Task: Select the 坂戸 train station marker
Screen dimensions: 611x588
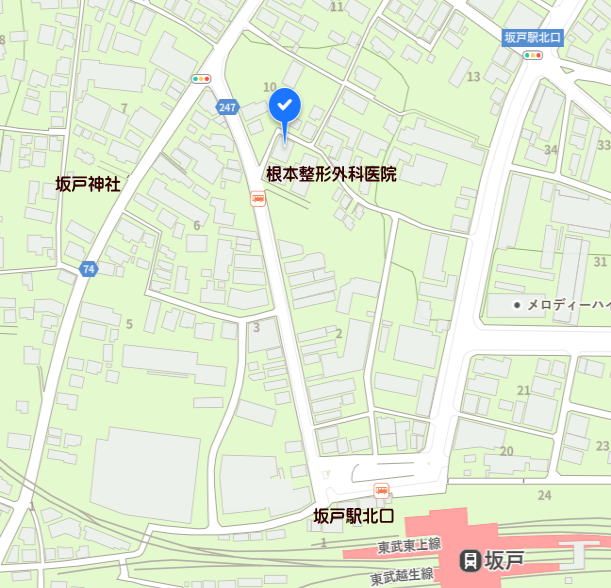Action: (469, 561)
